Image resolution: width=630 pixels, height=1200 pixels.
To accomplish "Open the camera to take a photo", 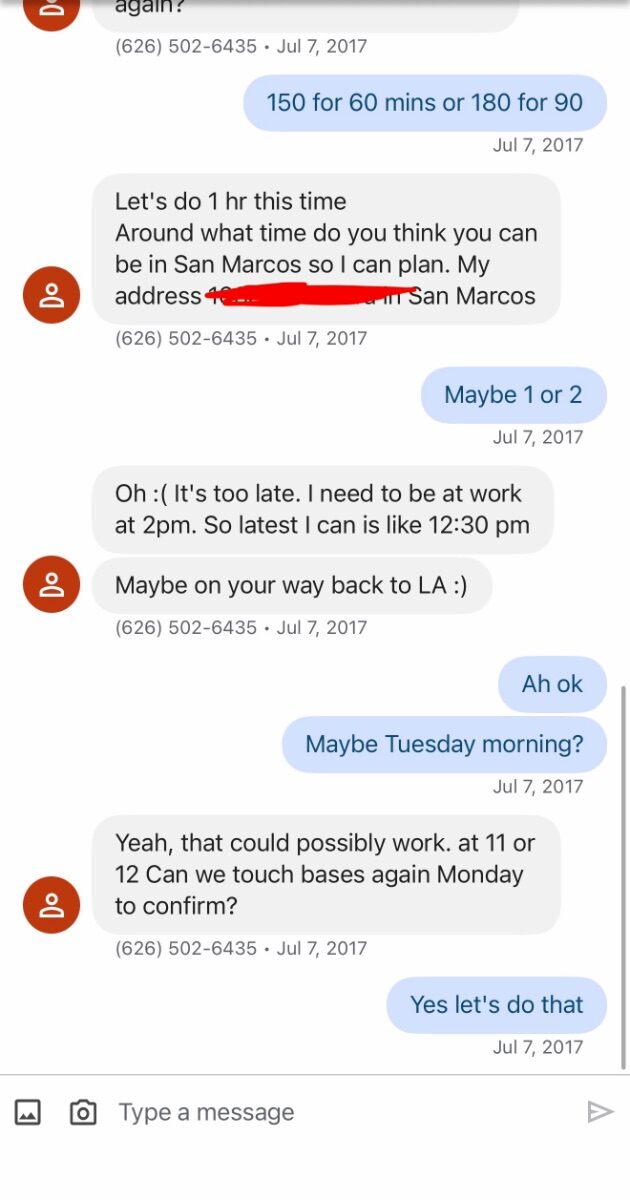I will coord(83,1112).
